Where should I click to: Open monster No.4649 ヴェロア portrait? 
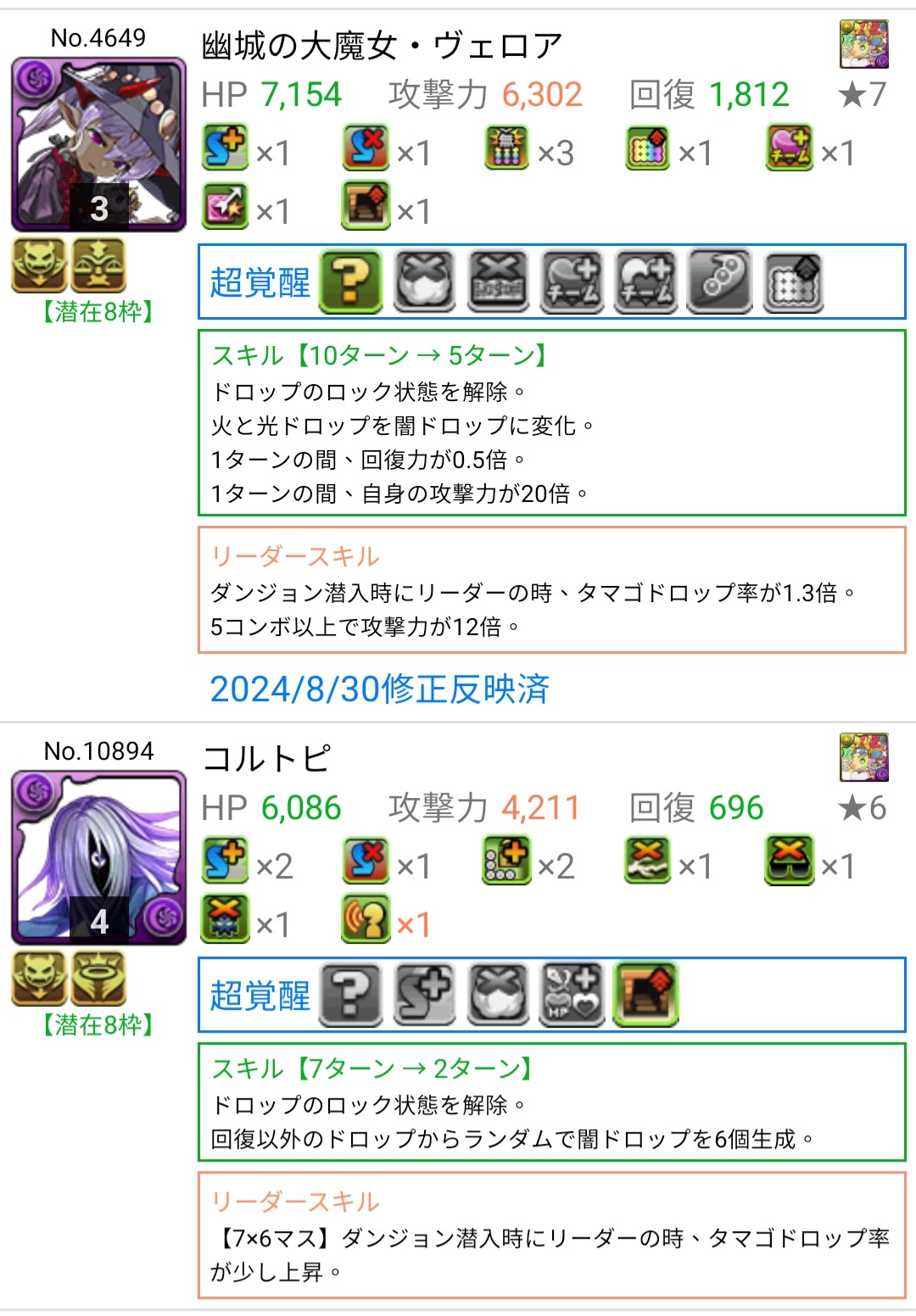point(98,145)
